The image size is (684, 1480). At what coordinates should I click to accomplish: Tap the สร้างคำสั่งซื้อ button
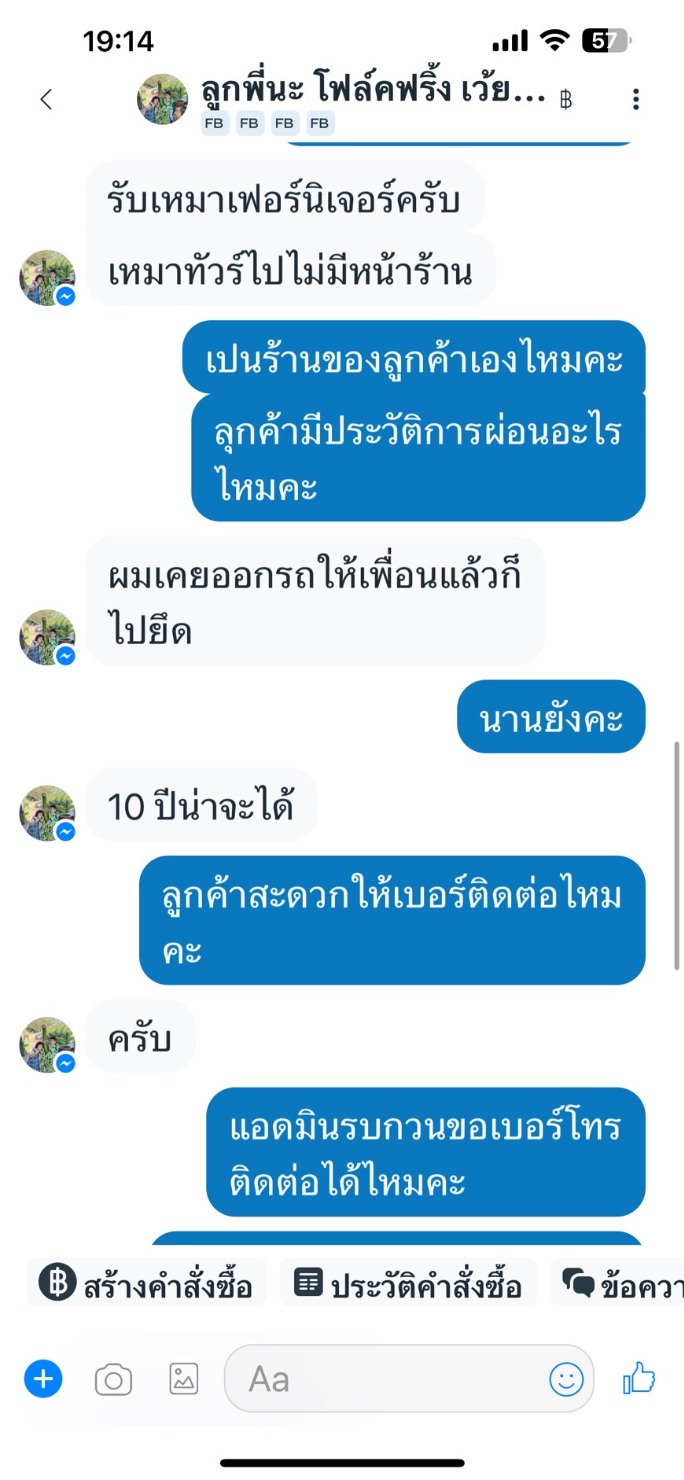[x=146, y=1283]
